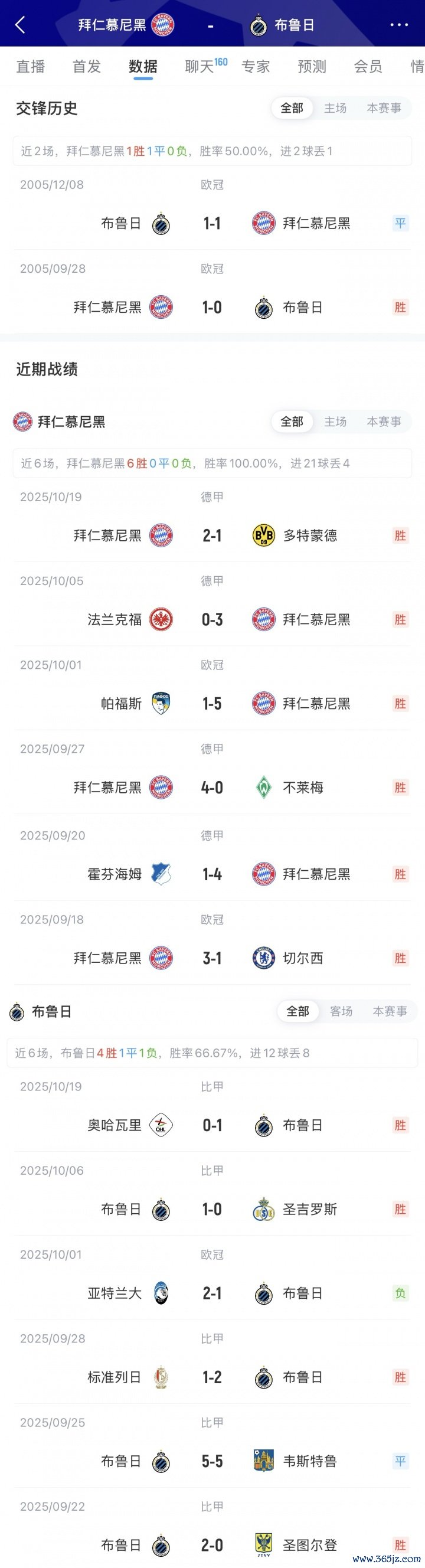Switch to the 专家 tab

(x=256, y=66)
